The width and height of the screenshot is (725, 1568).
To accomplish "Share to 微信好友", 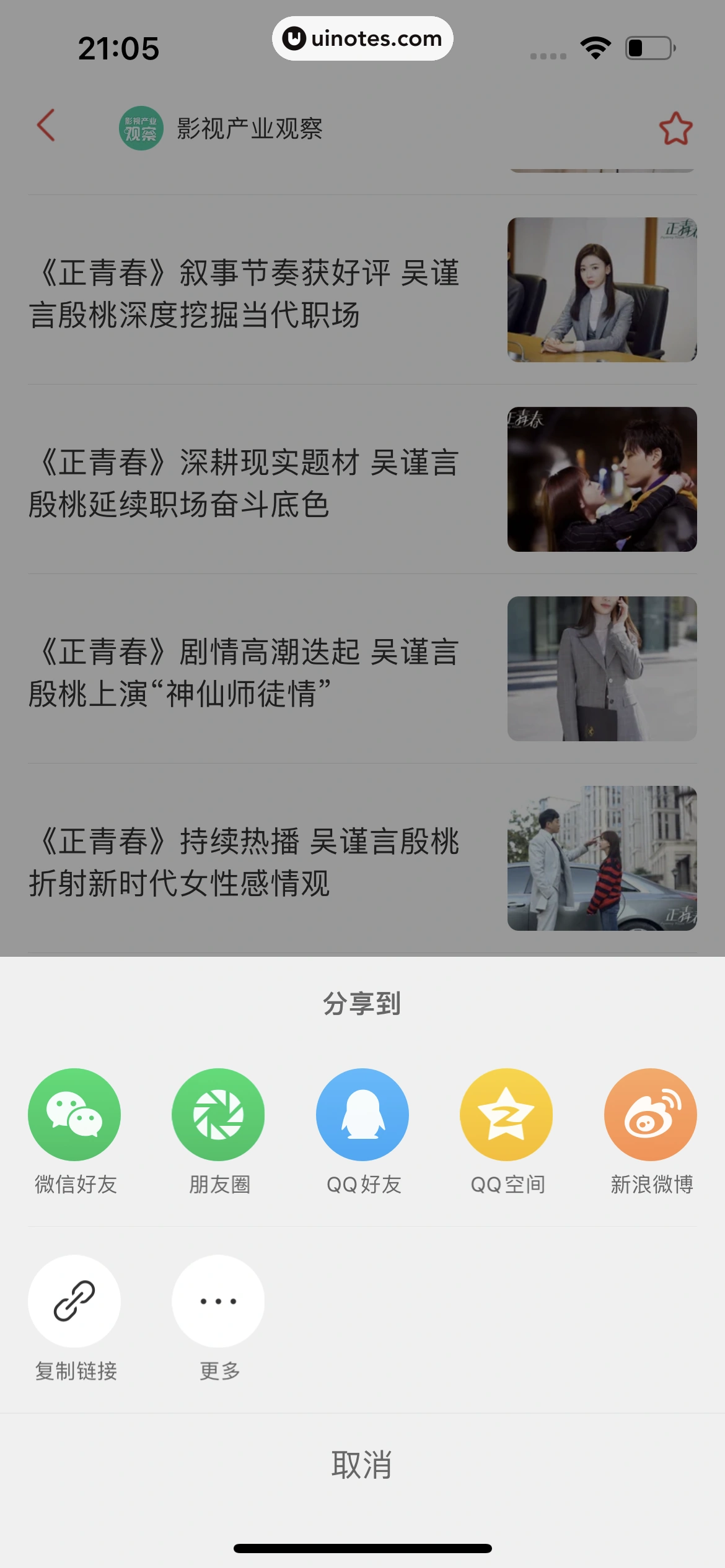I will (x=74, y=1115).
